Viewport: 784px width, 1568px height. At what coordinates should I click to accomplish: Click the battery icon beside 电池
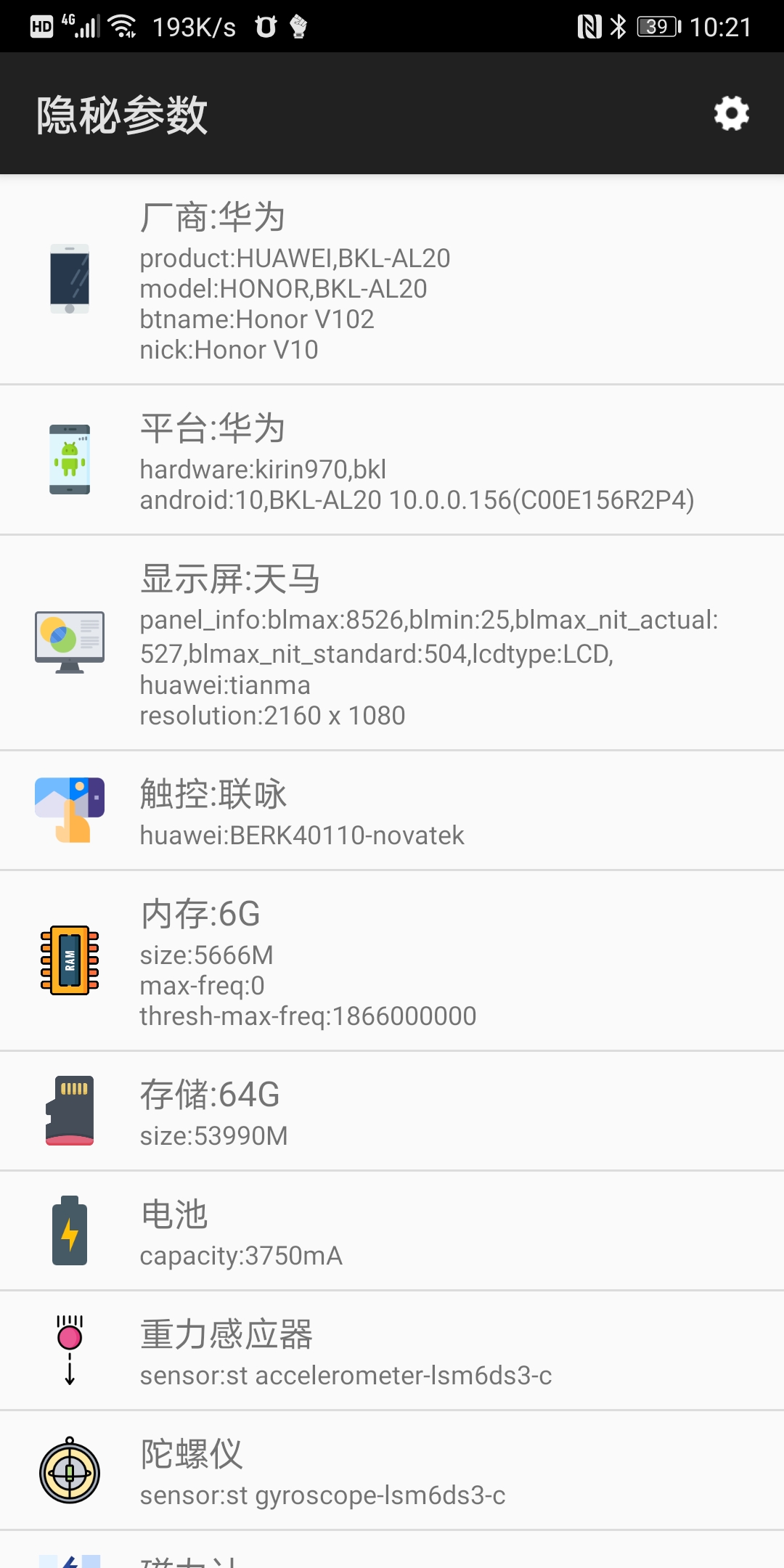click(x=69, y=1229)
